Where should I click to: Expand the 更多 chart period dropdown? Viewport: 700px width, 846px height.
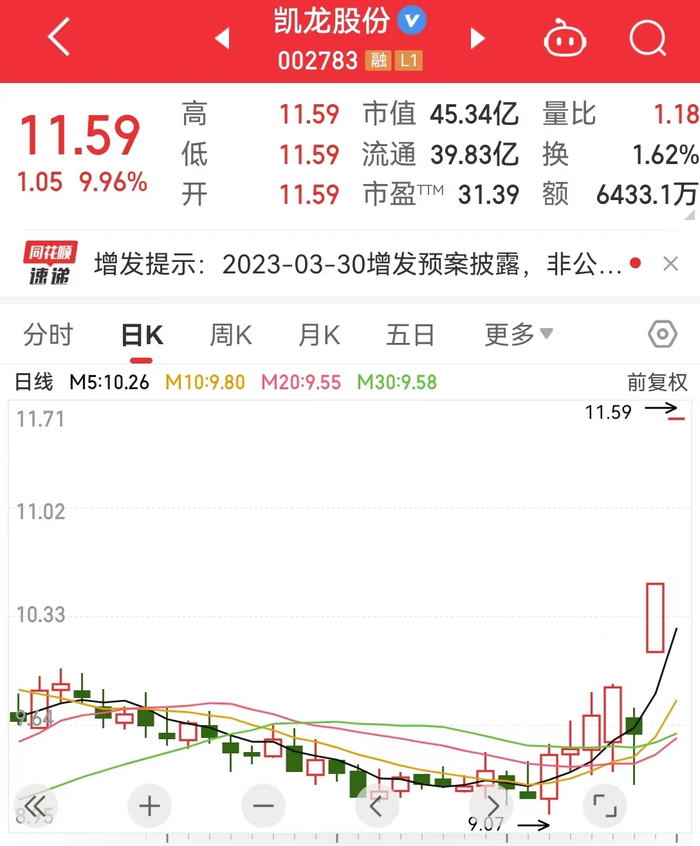[518, 335]
